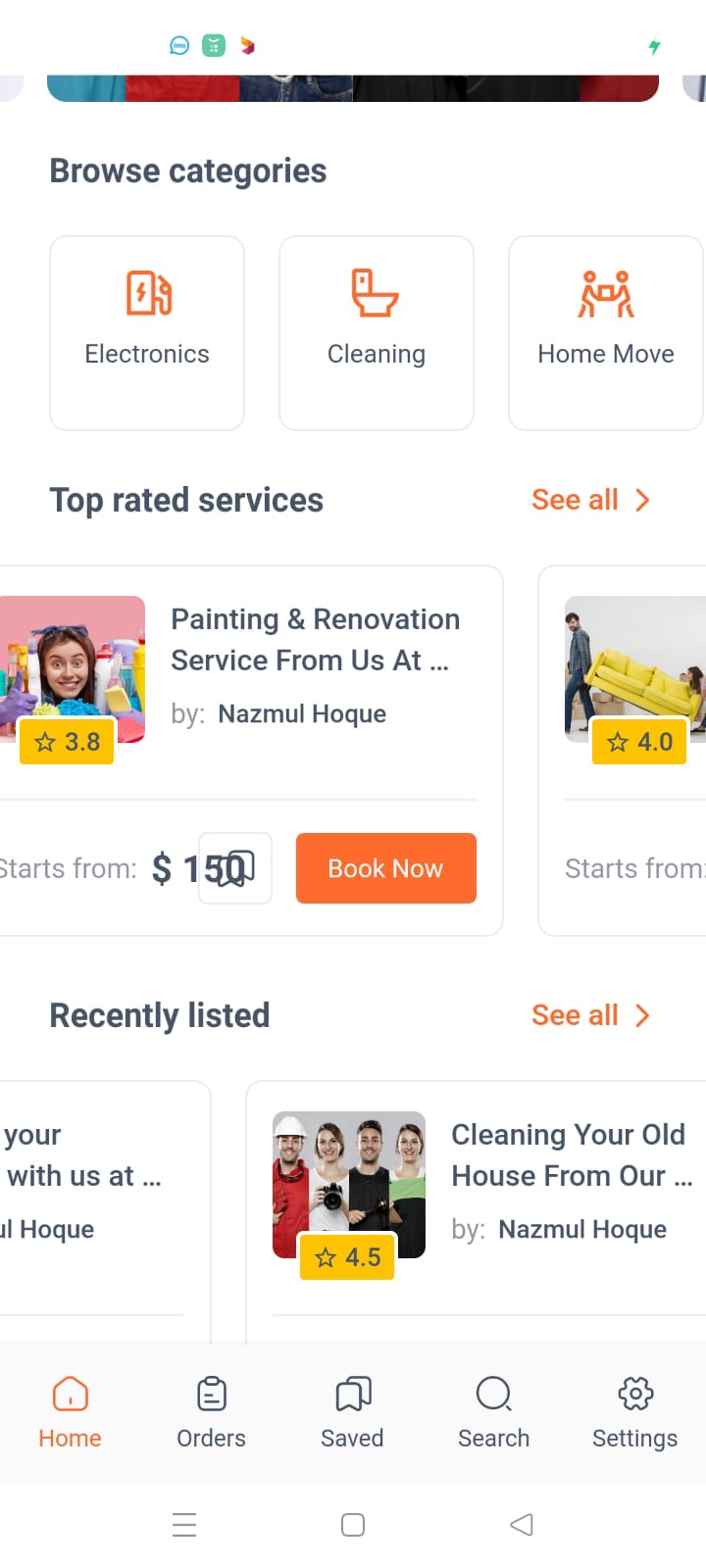Viewport: 706px width, 1568px height.
Task: Open the Cleaning category
Action: click(377, 333)
